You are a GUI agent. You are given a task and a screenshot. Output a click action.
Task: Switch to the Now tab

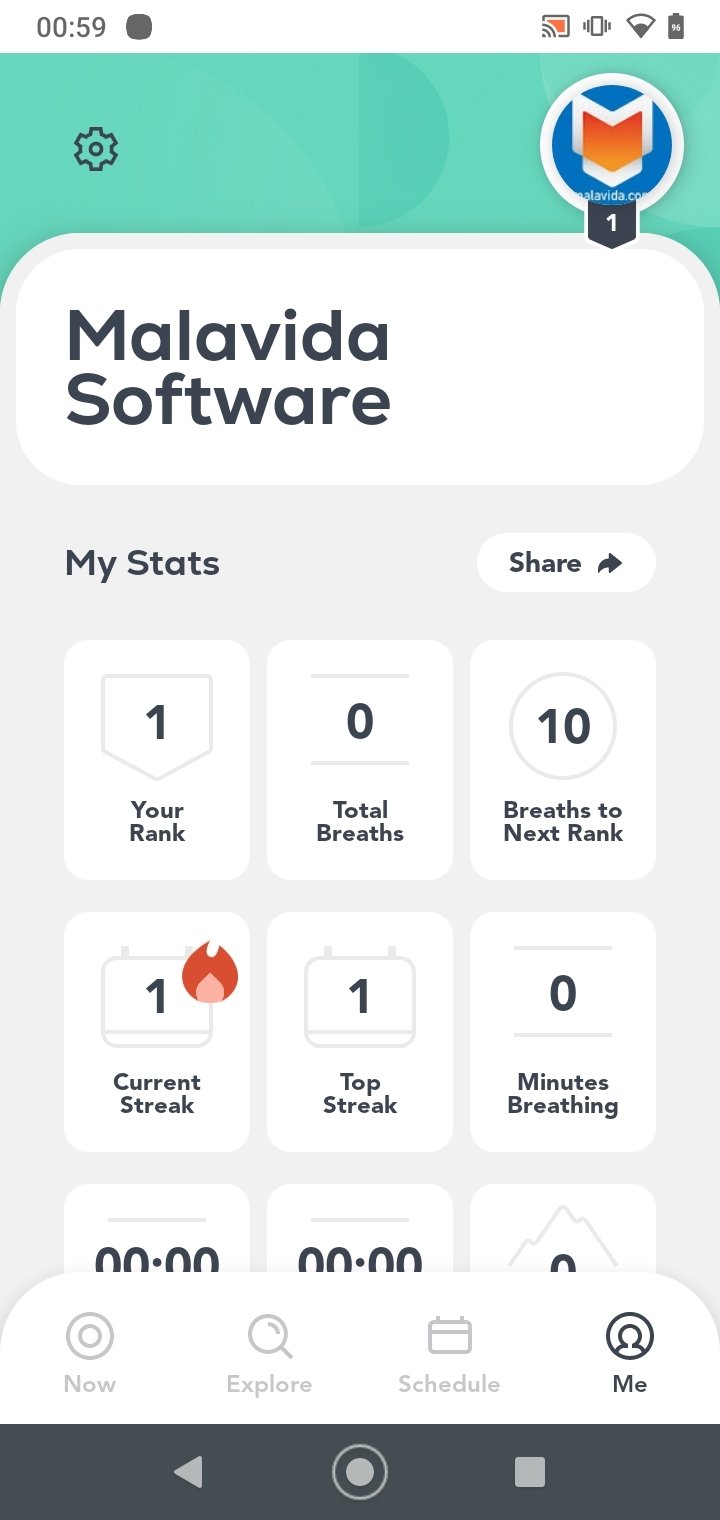point(90,1354)
